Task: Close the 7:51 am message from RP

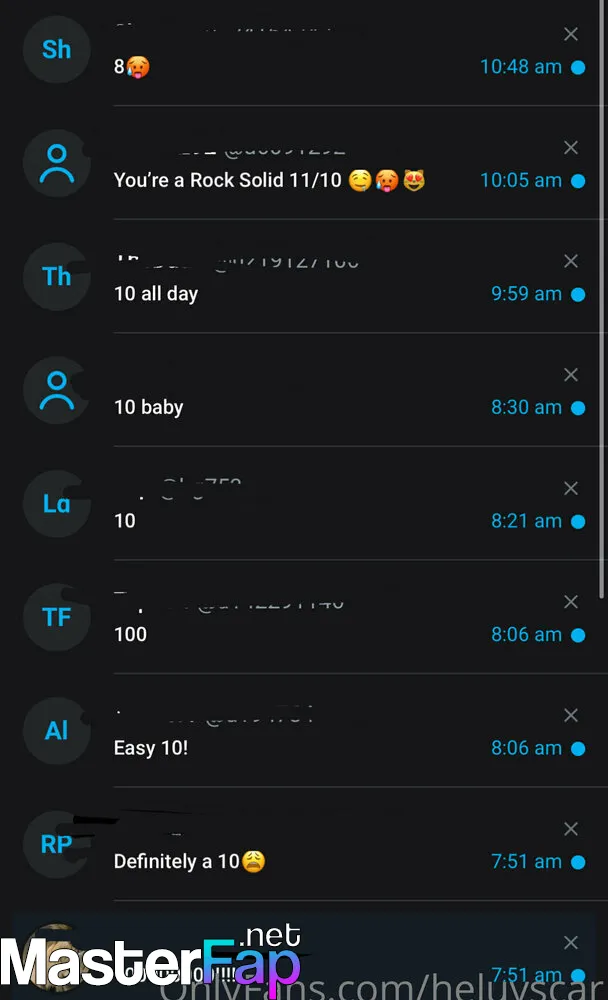Action: (571, 828)
